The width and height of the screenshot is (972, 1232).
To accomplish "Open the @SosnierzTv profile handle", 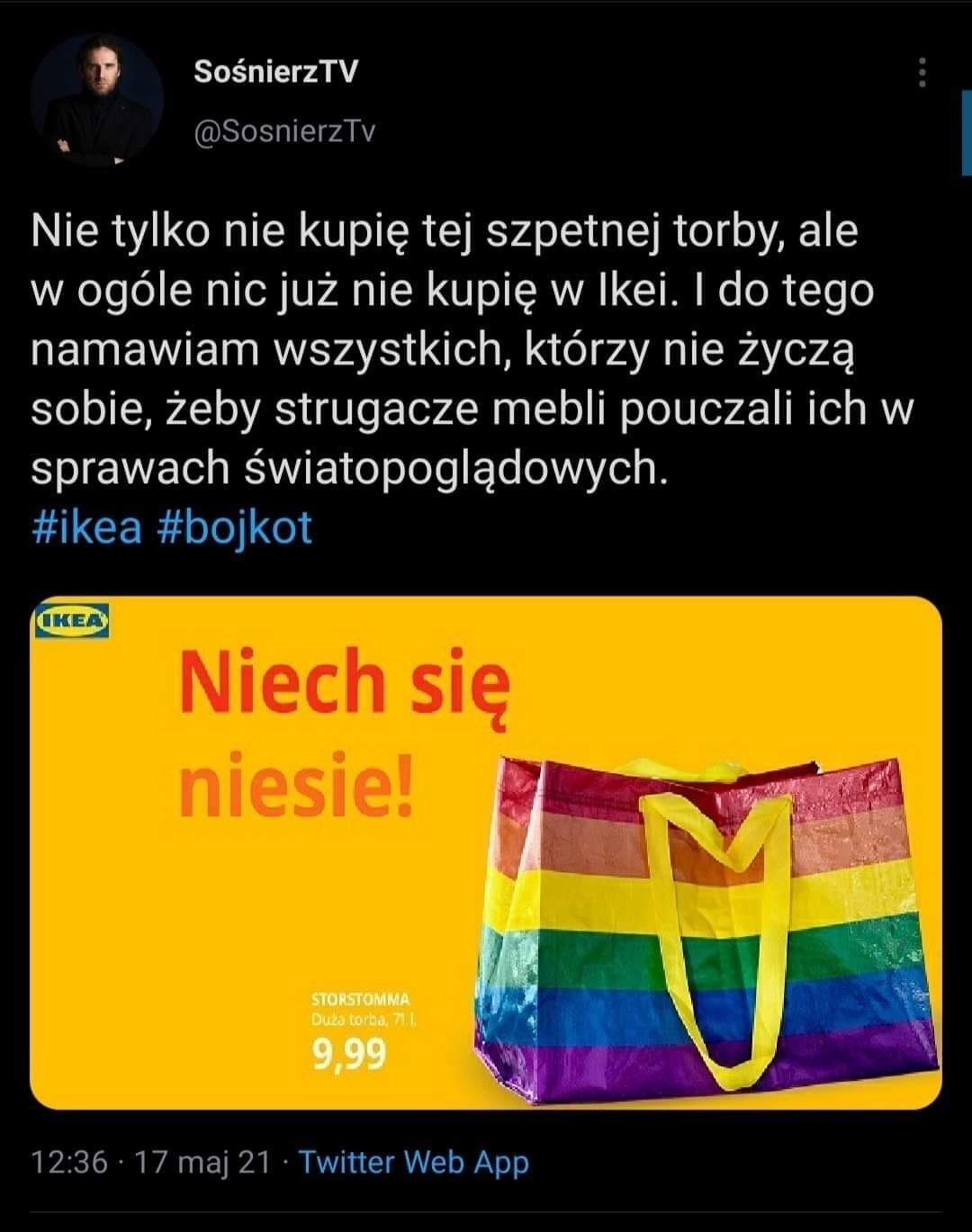I will (x=283, y=131).
